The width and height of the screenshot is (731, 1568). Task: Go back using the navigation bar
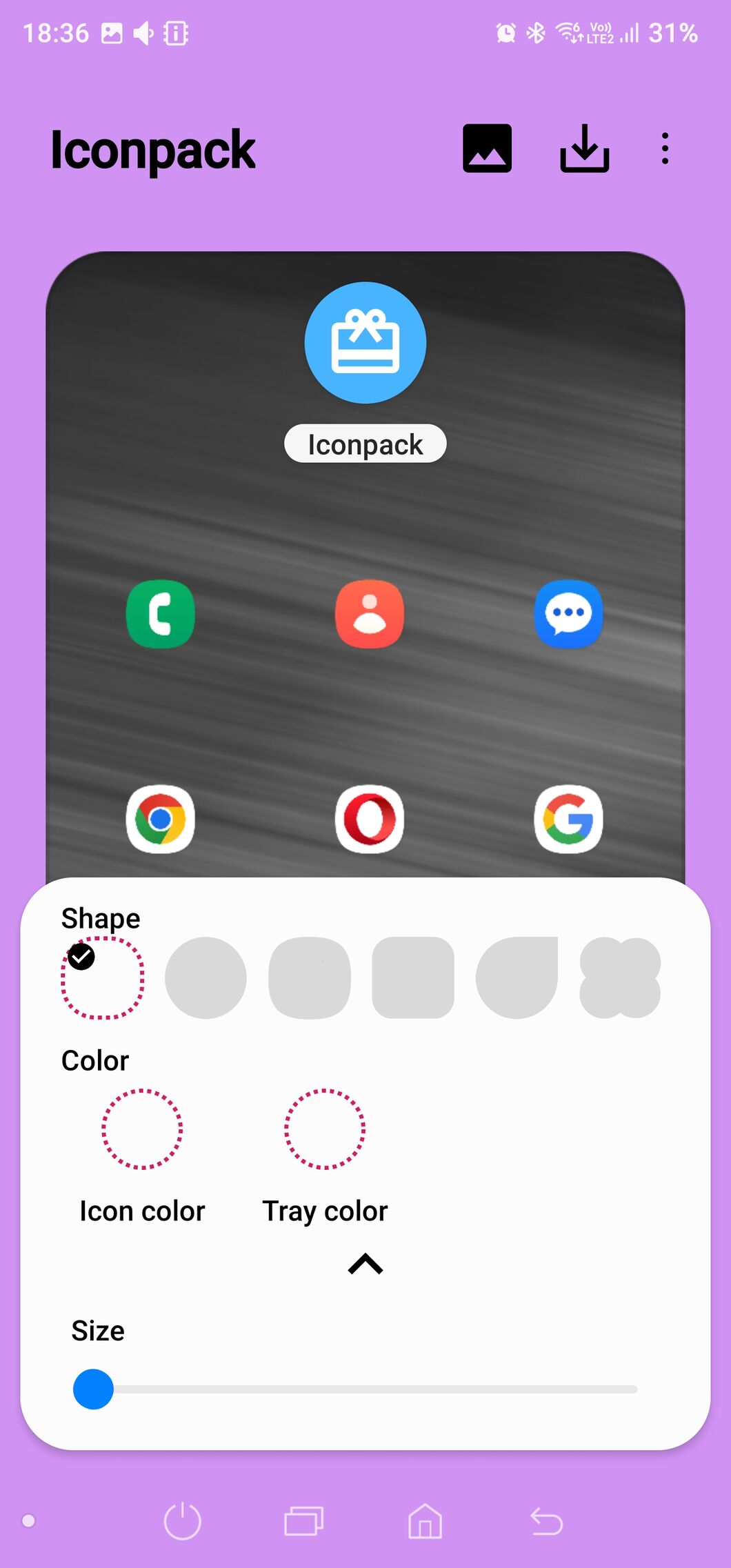pos(547,1521)
